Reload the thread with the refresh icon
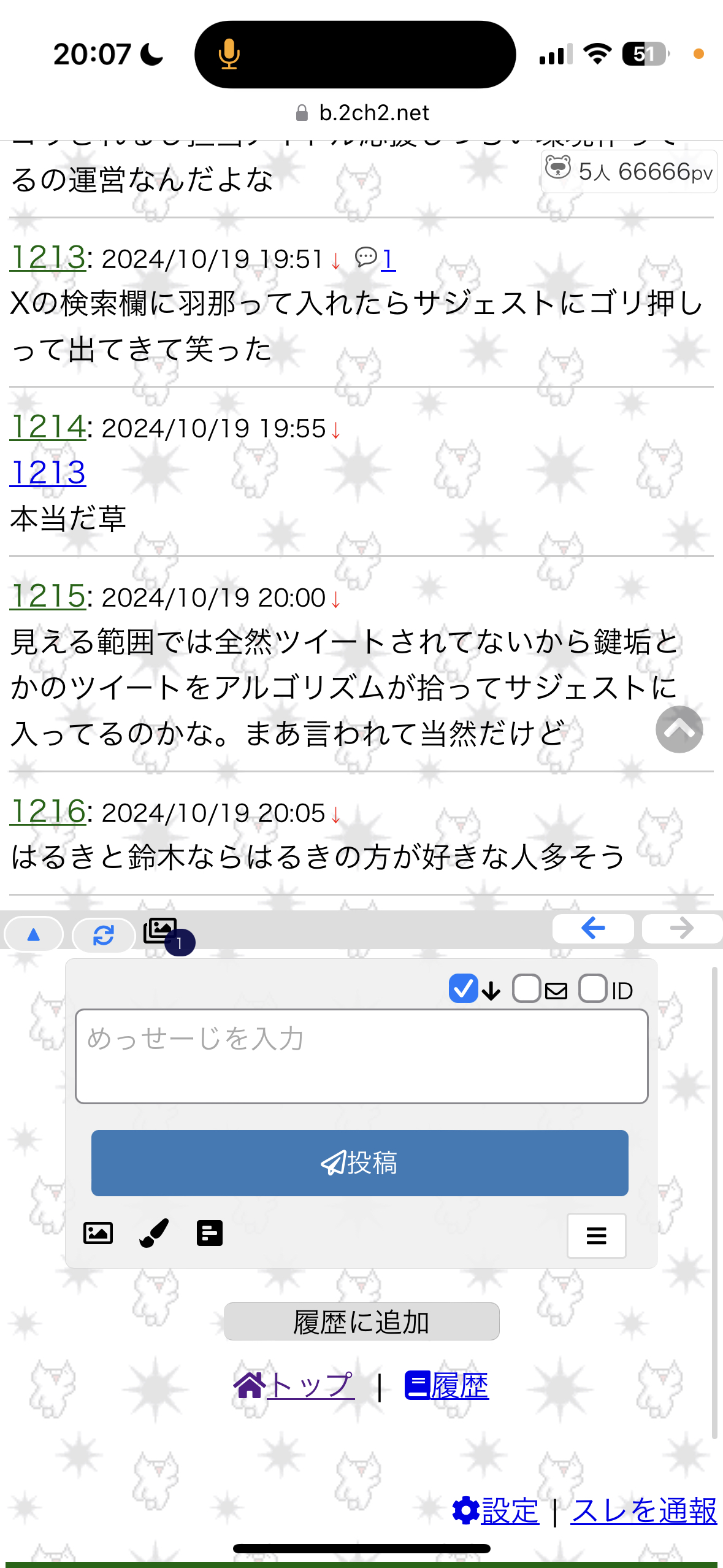723x1568 pixels. coord(103,934)
